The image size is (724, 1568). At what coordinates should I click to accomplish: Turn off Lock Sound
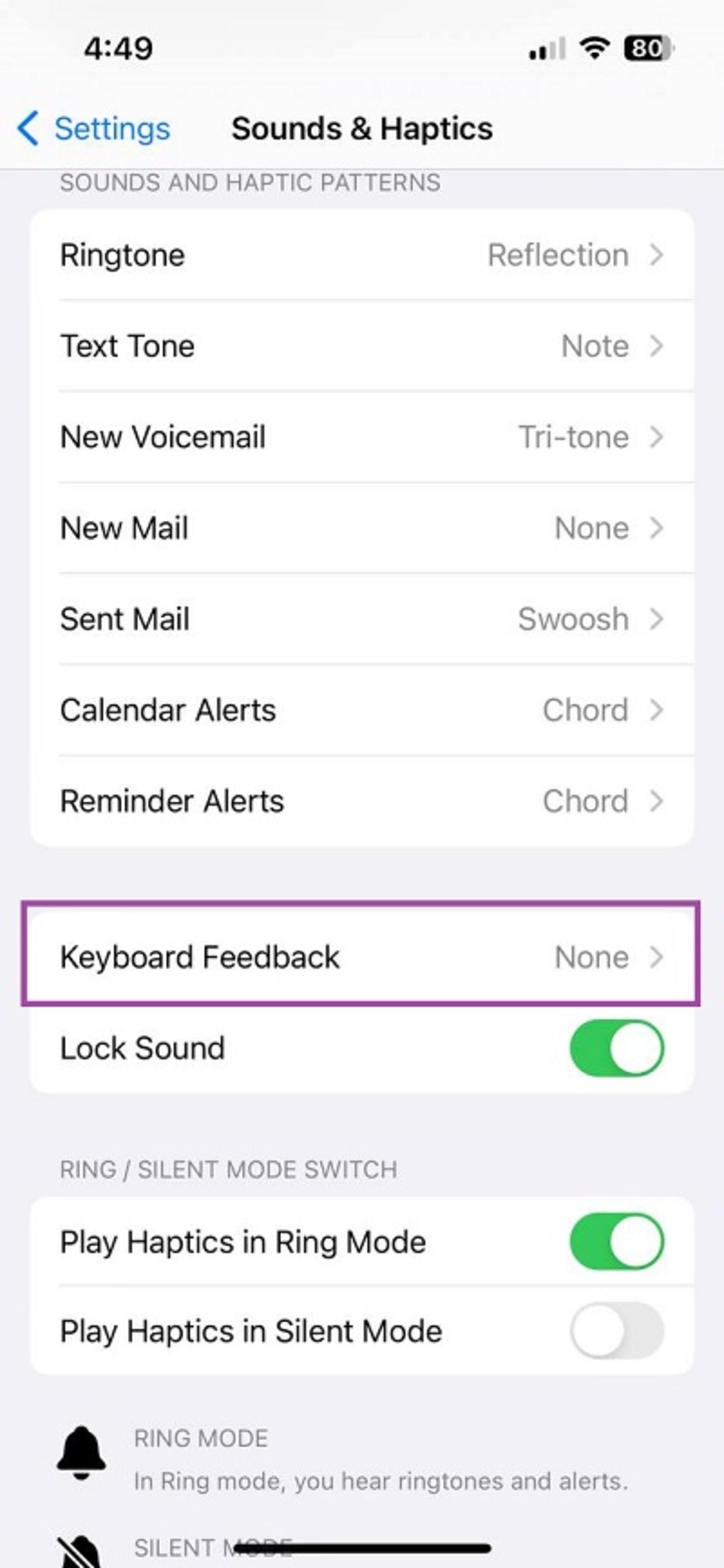tap(616, 1047)
